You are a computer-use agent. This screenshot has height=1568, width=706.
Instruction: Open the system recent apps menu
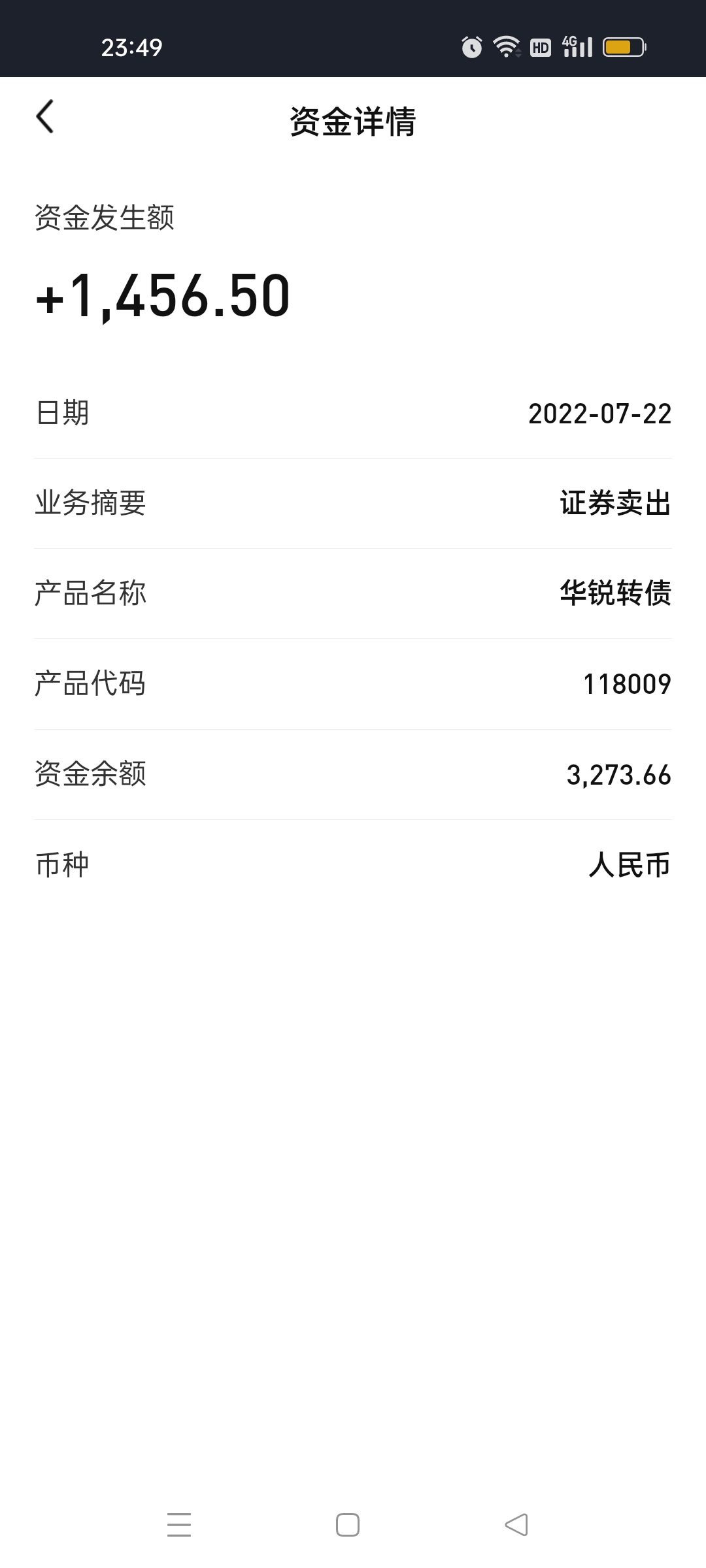[x=179, y=1524]
